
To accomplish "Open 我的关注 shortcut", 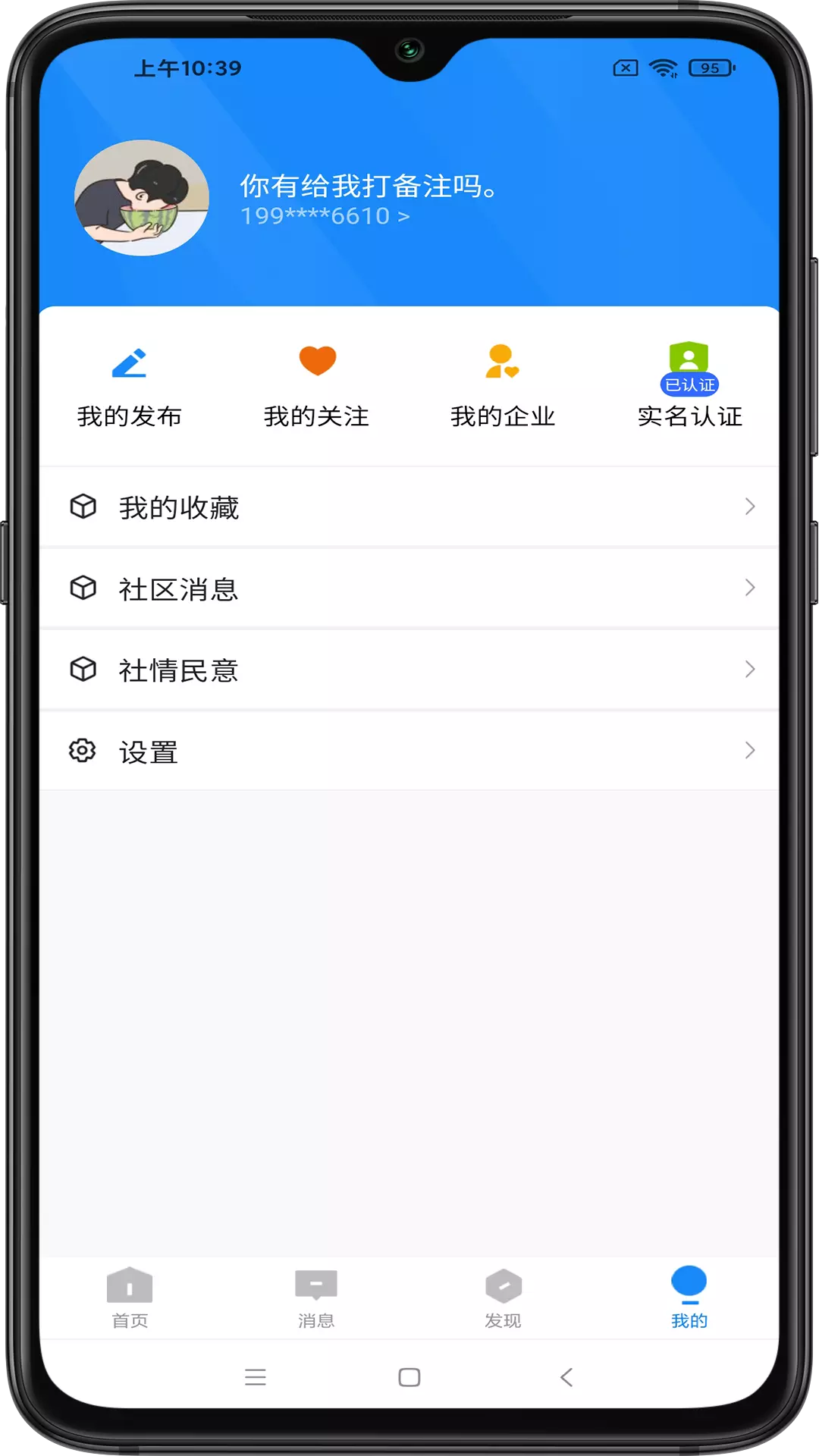I will (317, 387).
